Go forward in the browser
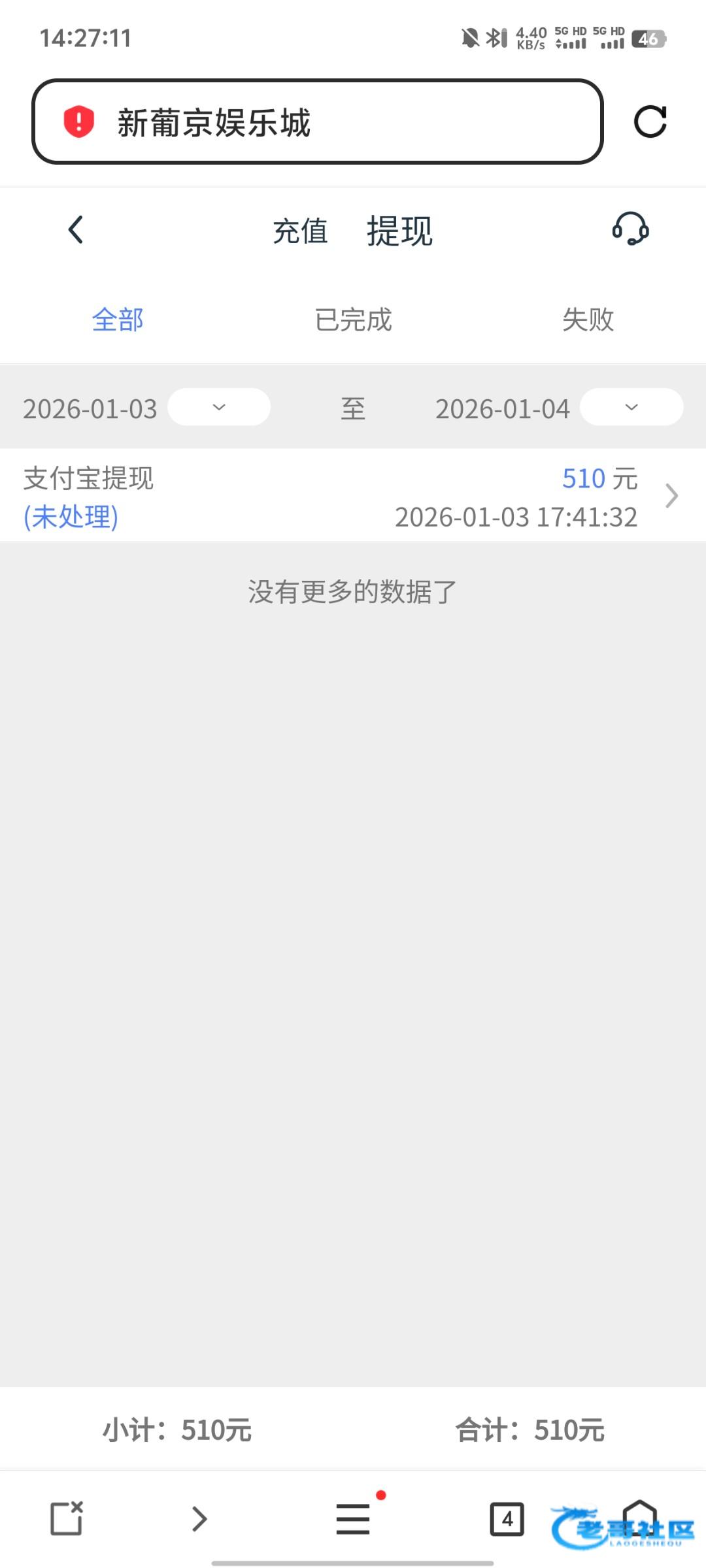 [199, 1518]
